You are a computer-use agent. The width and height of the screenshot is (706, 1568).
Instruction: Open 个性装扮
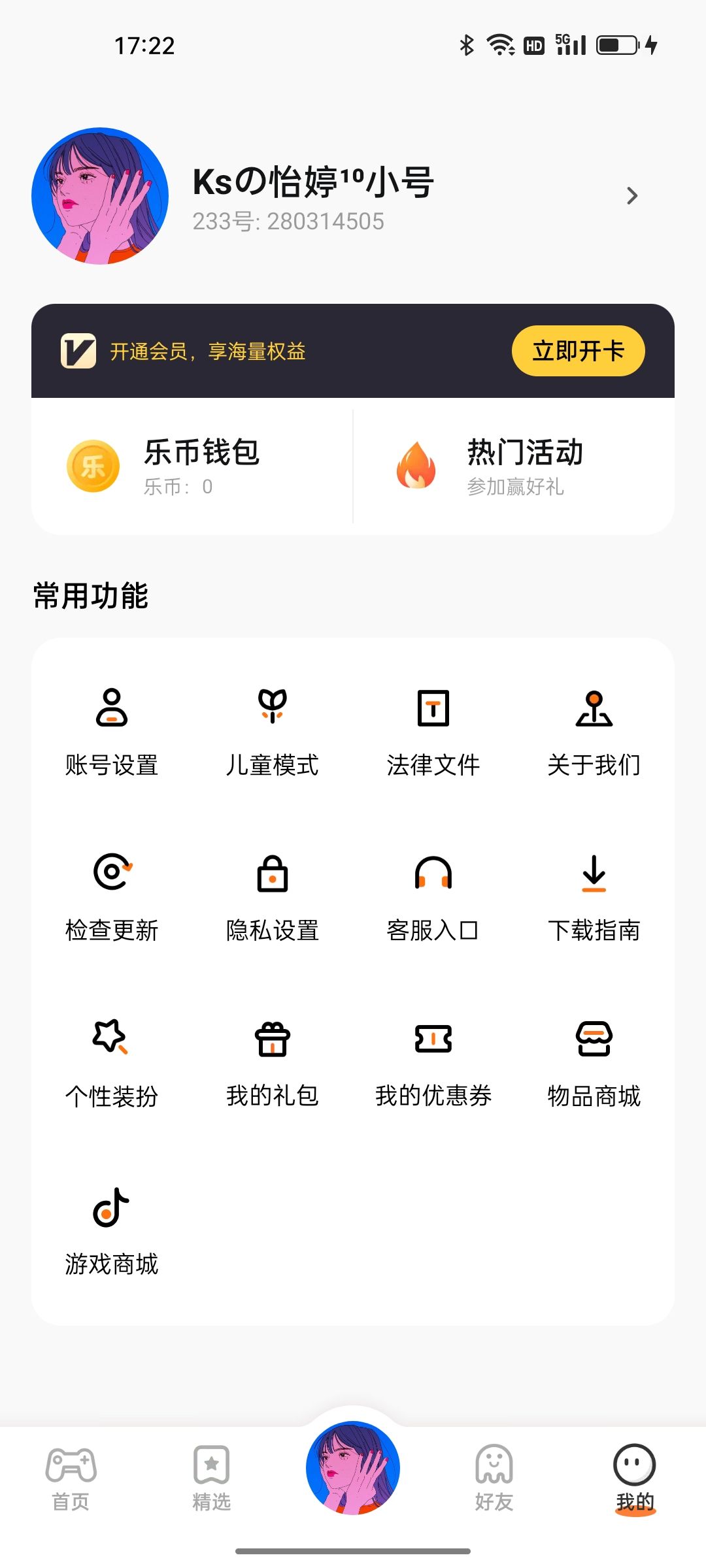point(112,1063)
